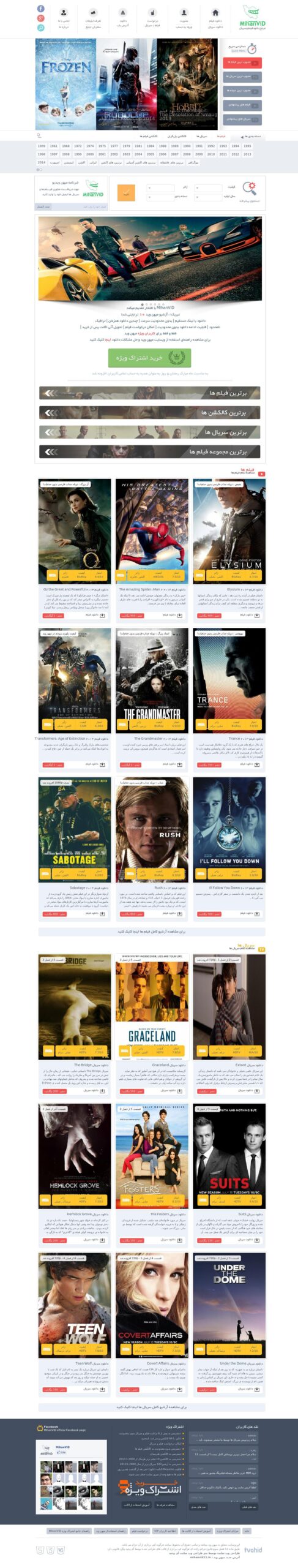Image resolution: width=298 pixels, height=1568 pixels.
Task: Expand the برترین سریال ها banner
Action: 150,432
